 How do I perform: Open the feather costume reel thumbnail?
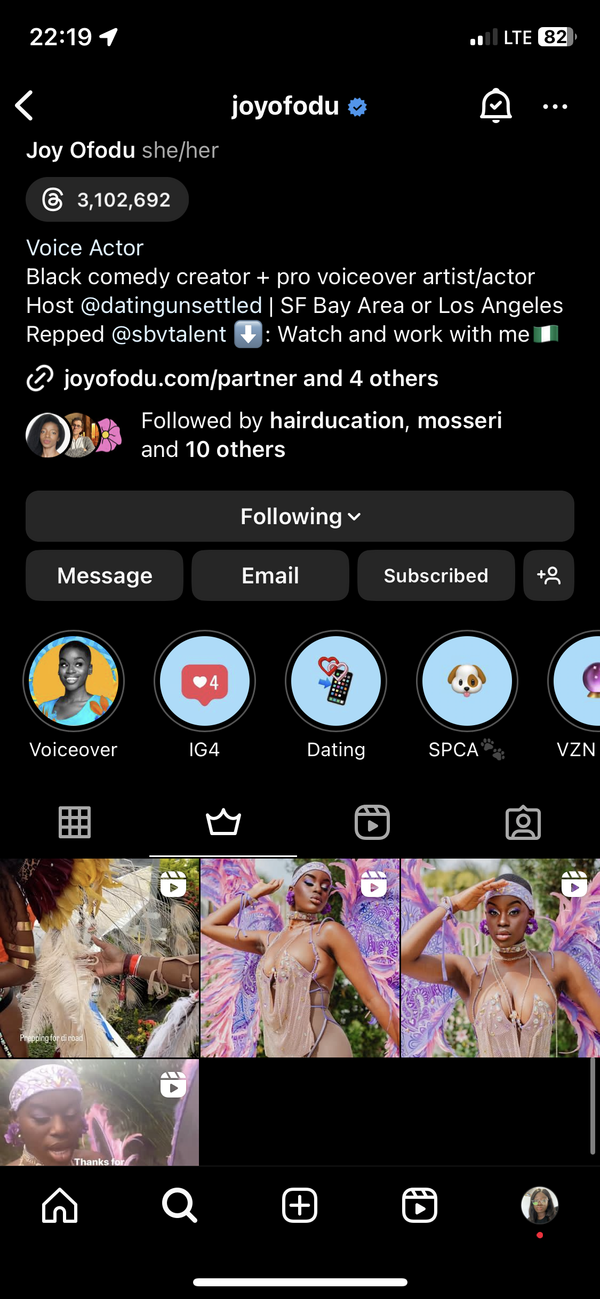[x=100, y=958]
